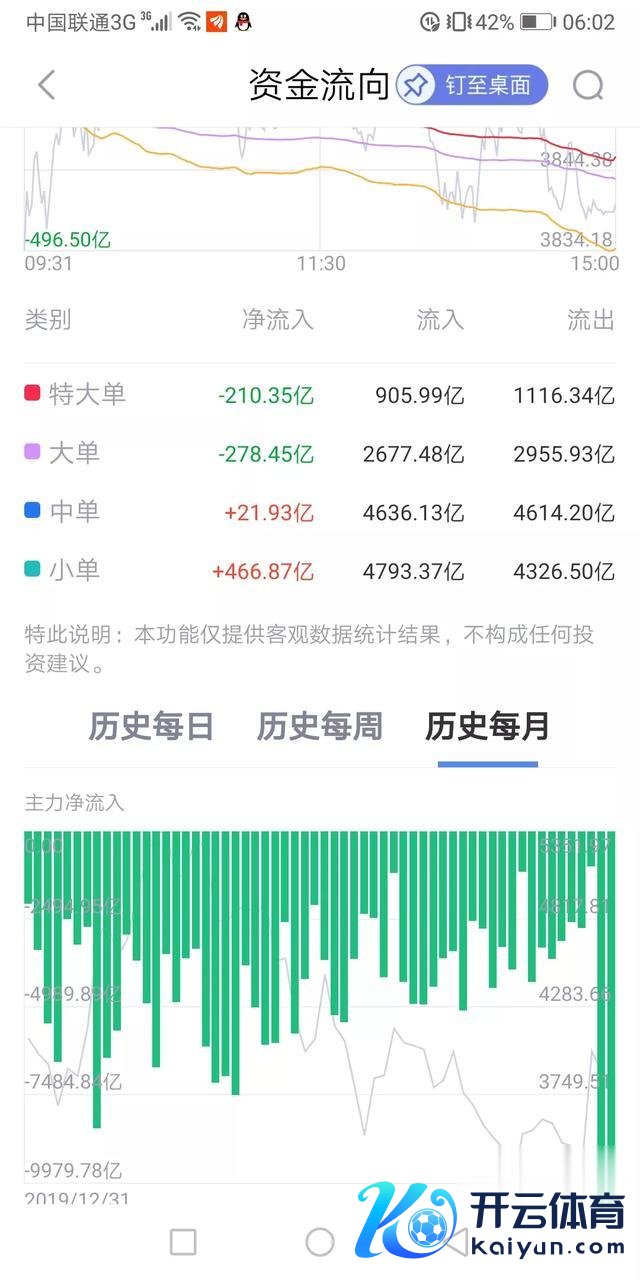The height and width of the screenshot is (1280, 640).
Task: Tap the system home circle button
Action: click(320, 1241)
